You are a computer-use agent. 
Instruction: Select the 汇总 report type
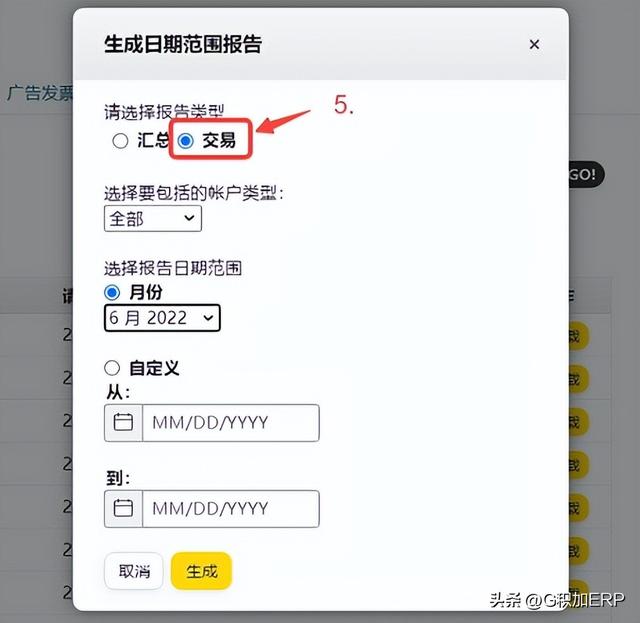pyautogui.click(x=121, y=141)
